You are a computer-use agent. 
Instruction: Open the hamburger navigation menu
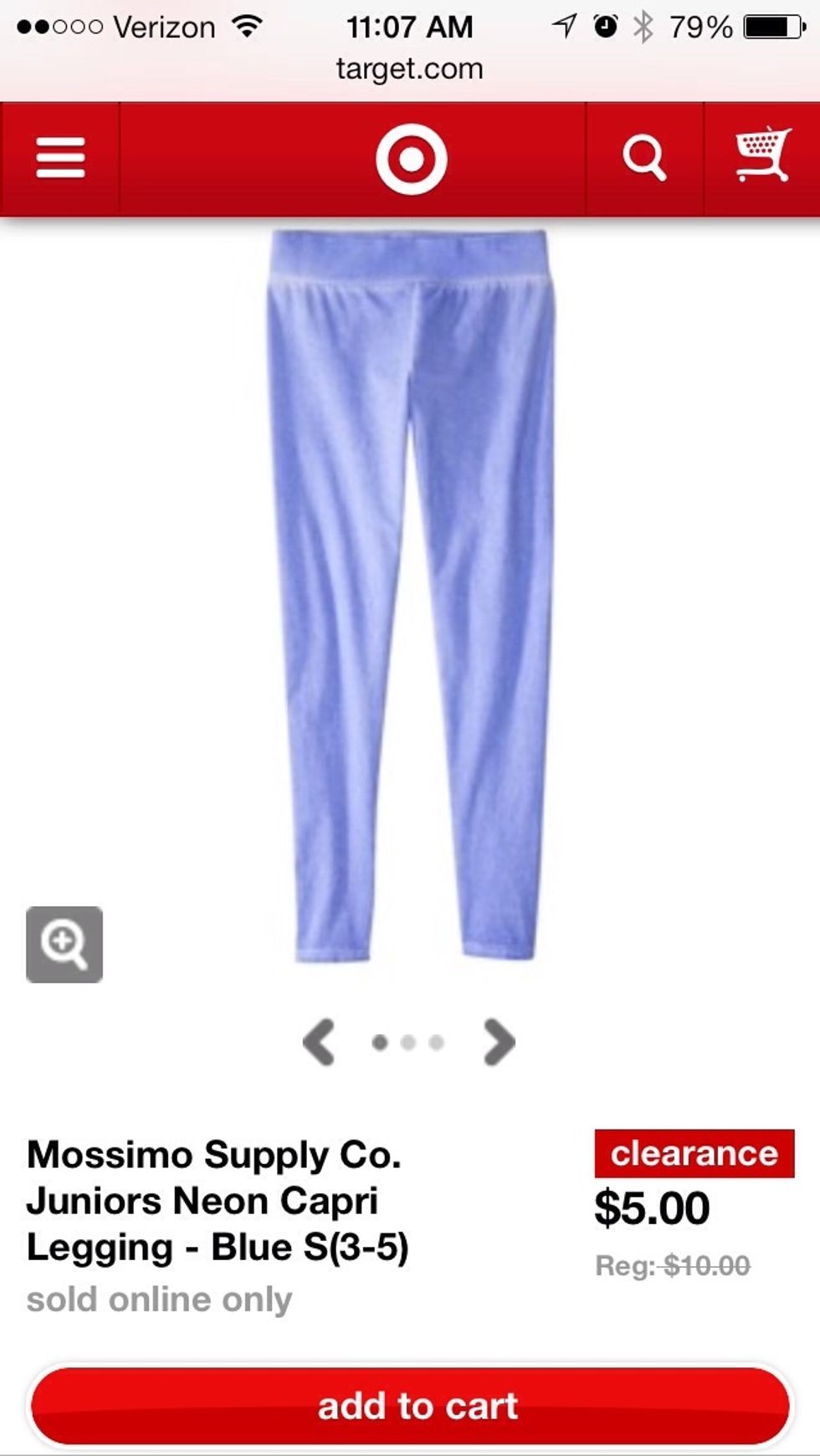click(x=61, y=157)
